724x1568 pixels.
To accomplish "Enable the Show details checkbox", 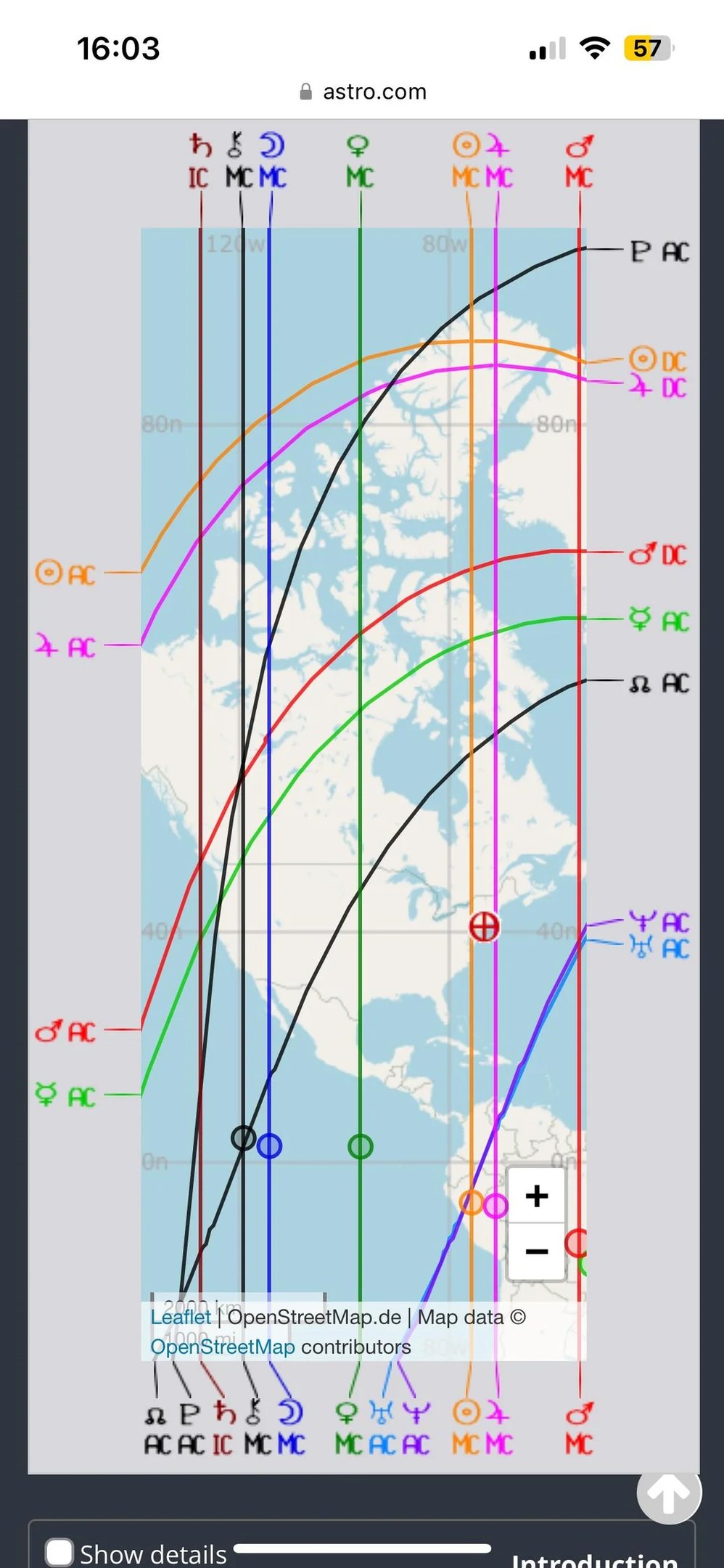I will click(59, 1552).
